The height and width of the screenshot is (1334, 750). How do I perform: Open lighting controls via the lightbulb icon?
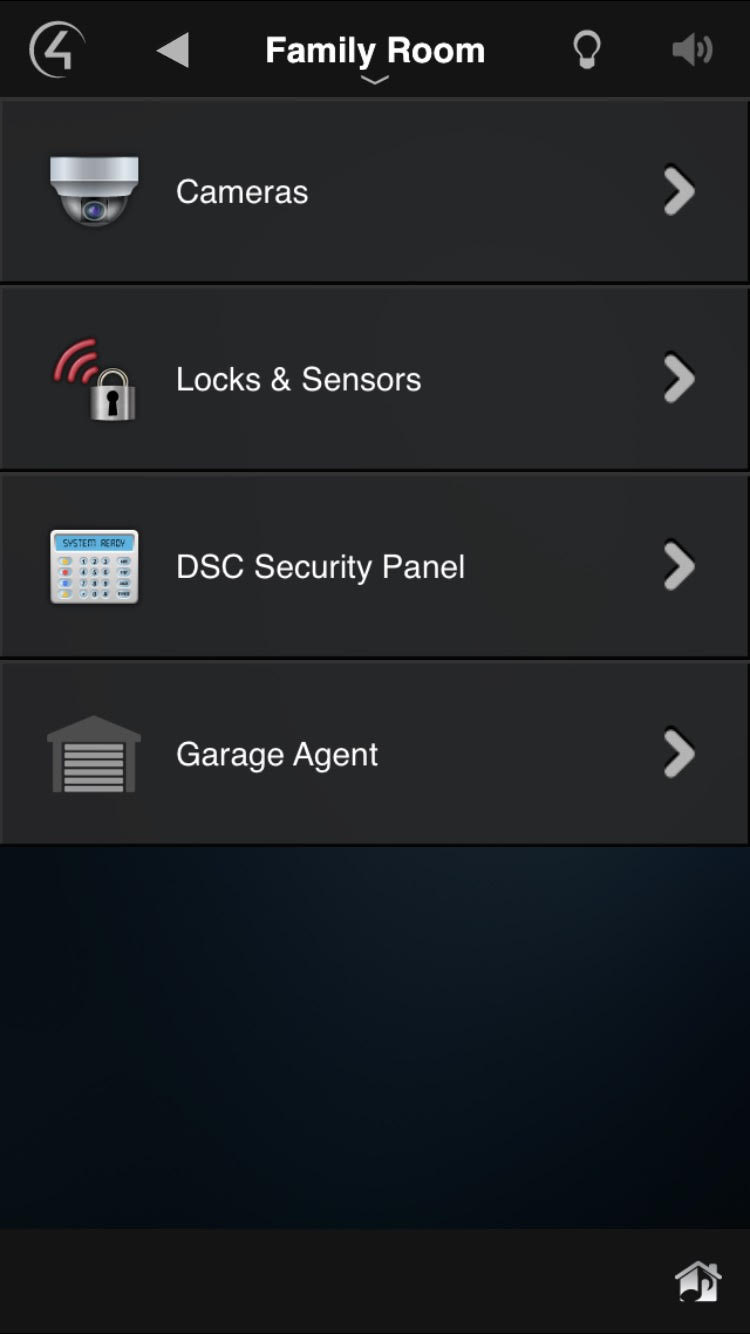tap(588, 49)
